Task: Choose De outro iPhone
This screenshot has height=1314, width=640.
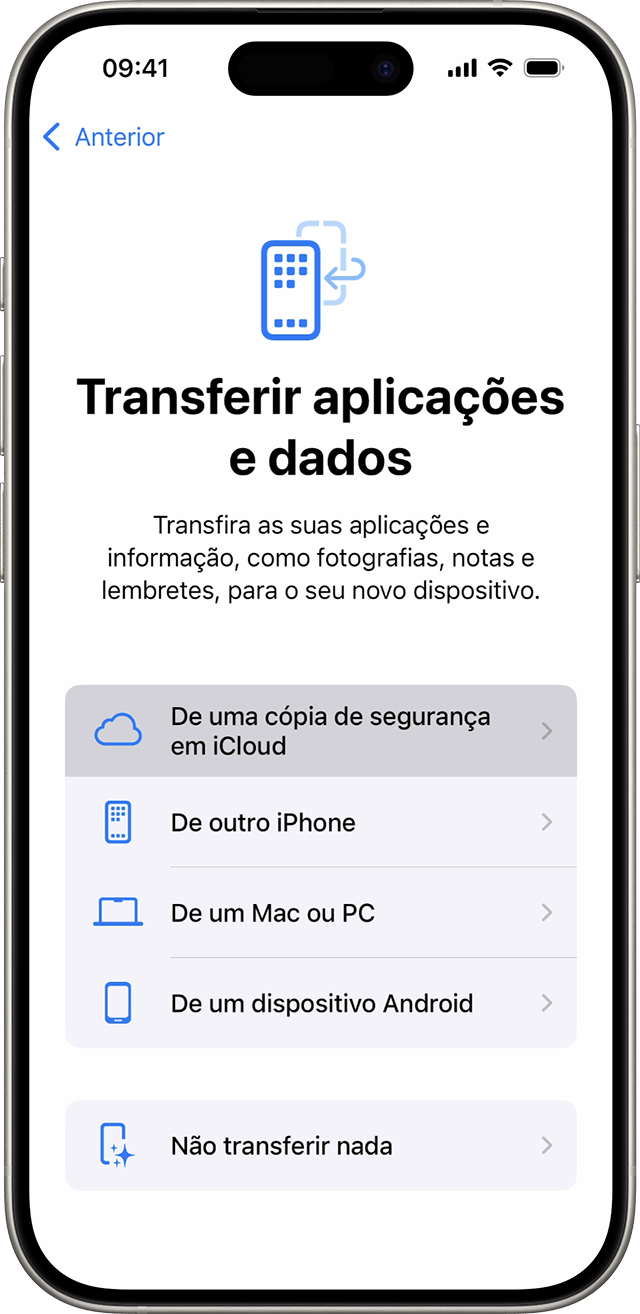Action: point(320,822)
